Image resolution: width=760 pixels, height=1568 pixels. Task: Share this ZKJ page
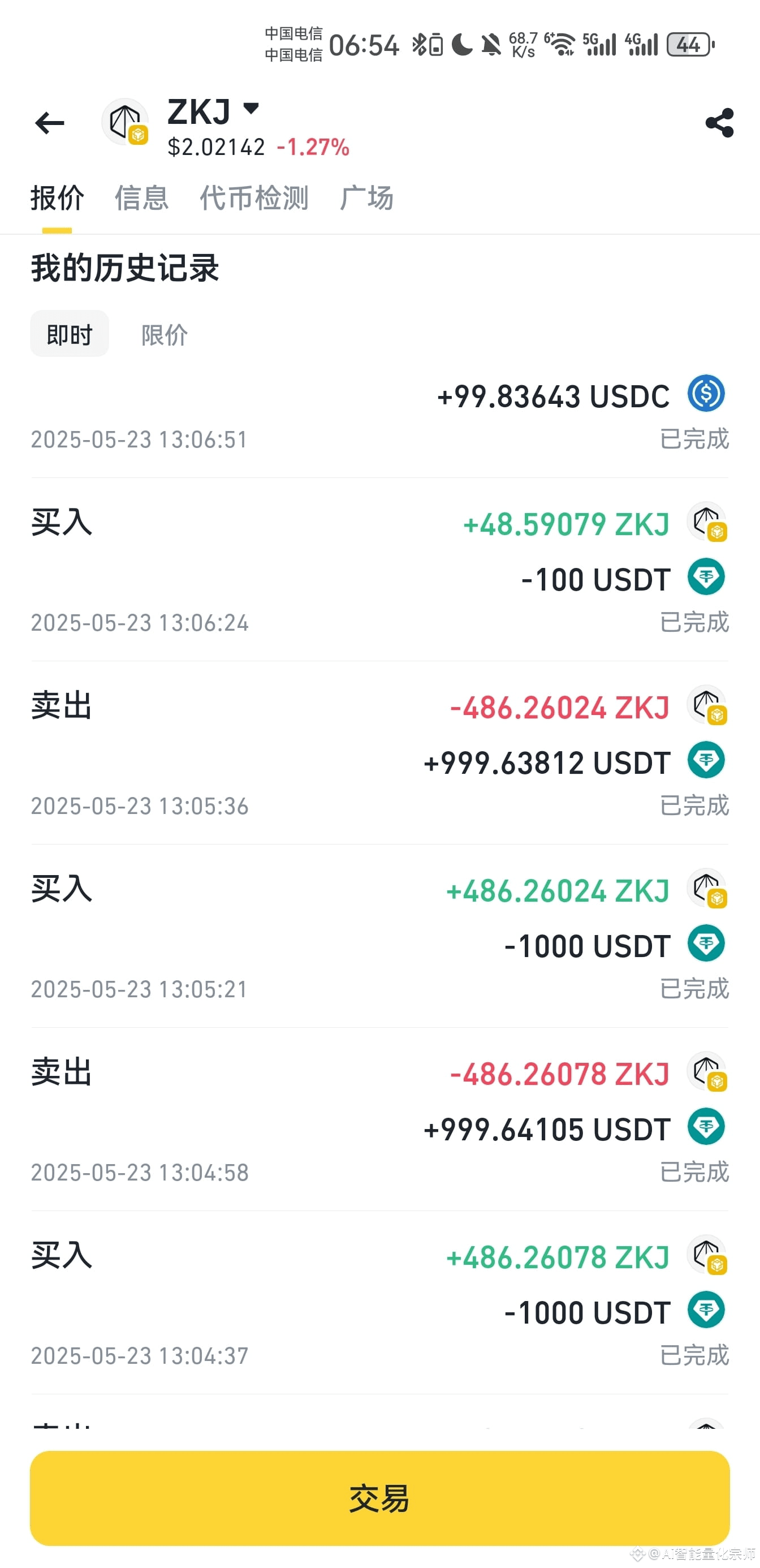pyautogui.click(x=719, y=123)
